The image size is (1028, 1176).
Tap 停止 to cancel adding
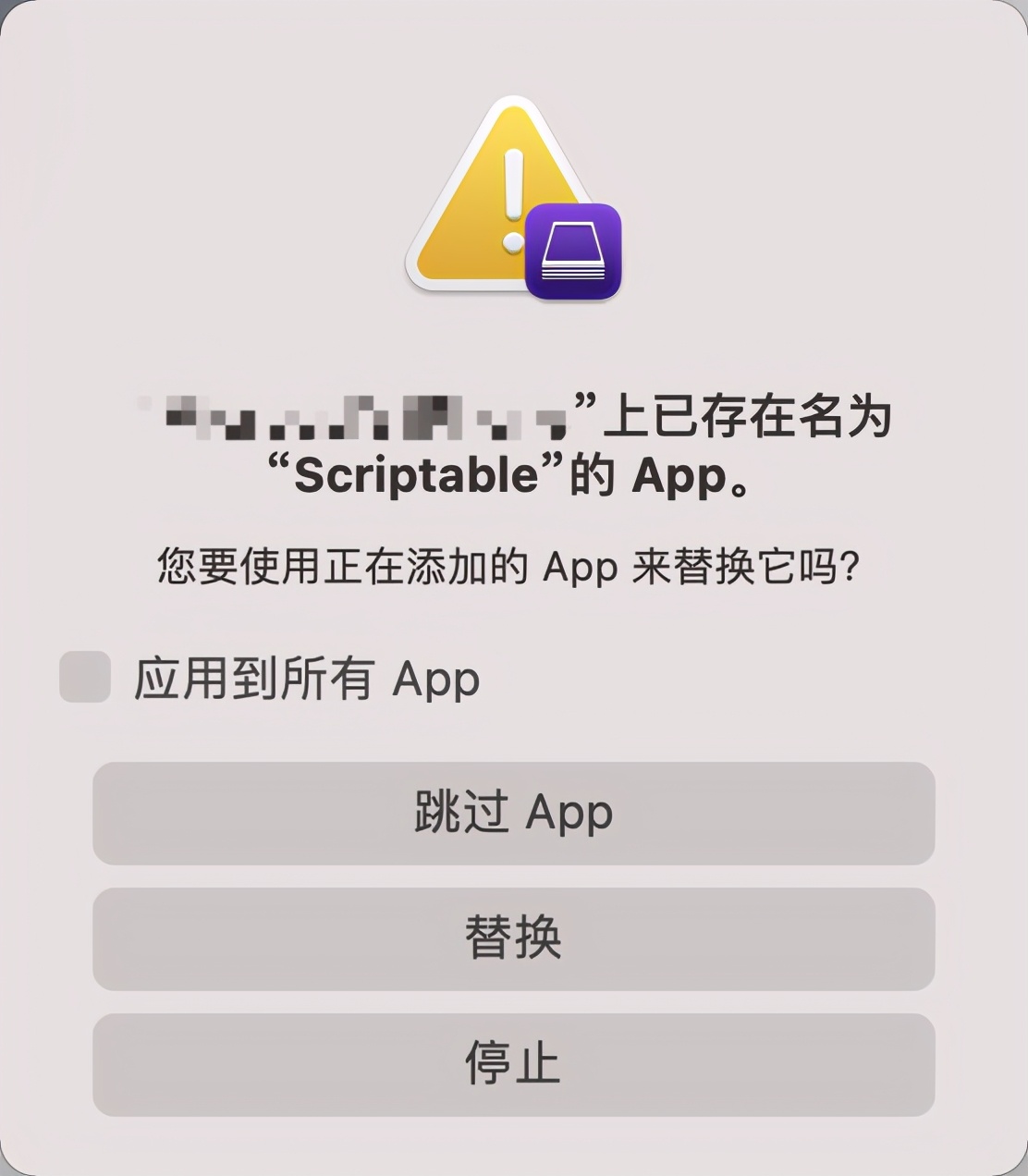tap(513, 1065)
